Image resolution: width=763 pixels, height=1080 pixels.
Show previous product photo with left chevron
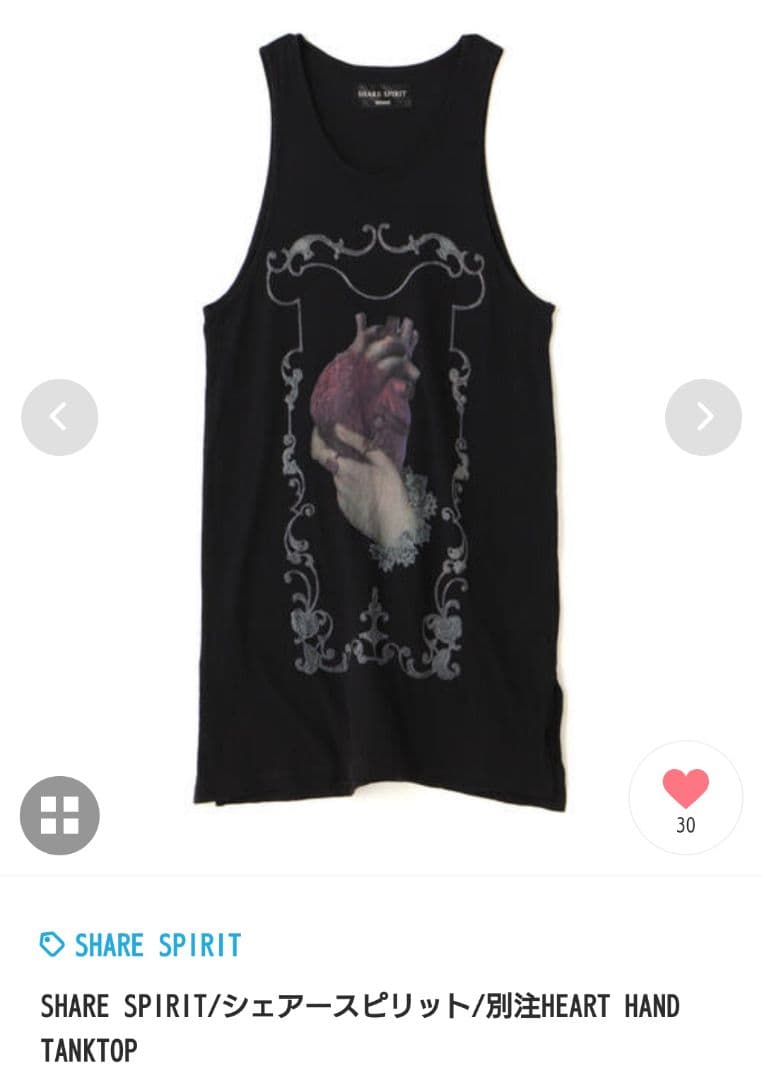[x=59, y=417]
